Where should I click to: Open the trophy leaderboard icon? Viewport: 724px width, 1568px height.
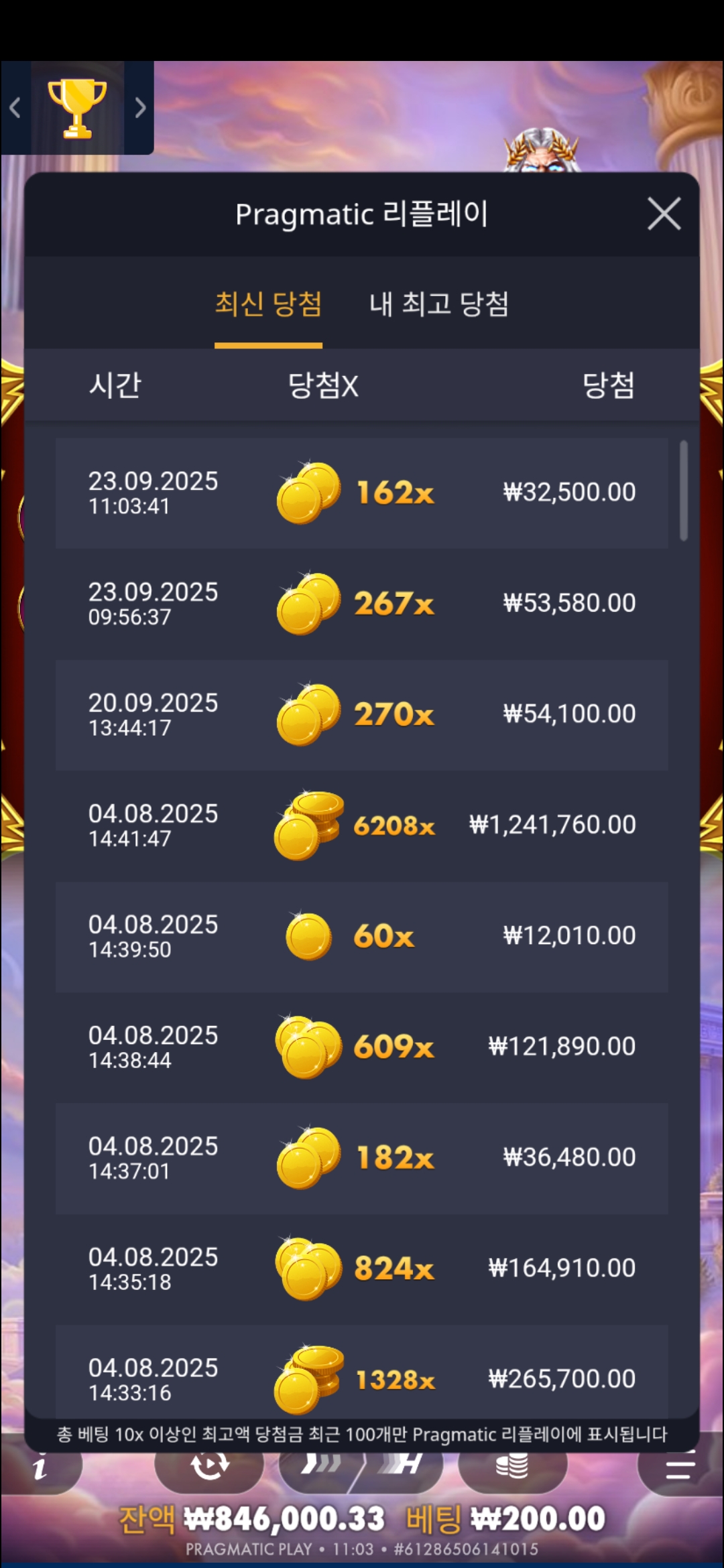click(x=77, y=107)
